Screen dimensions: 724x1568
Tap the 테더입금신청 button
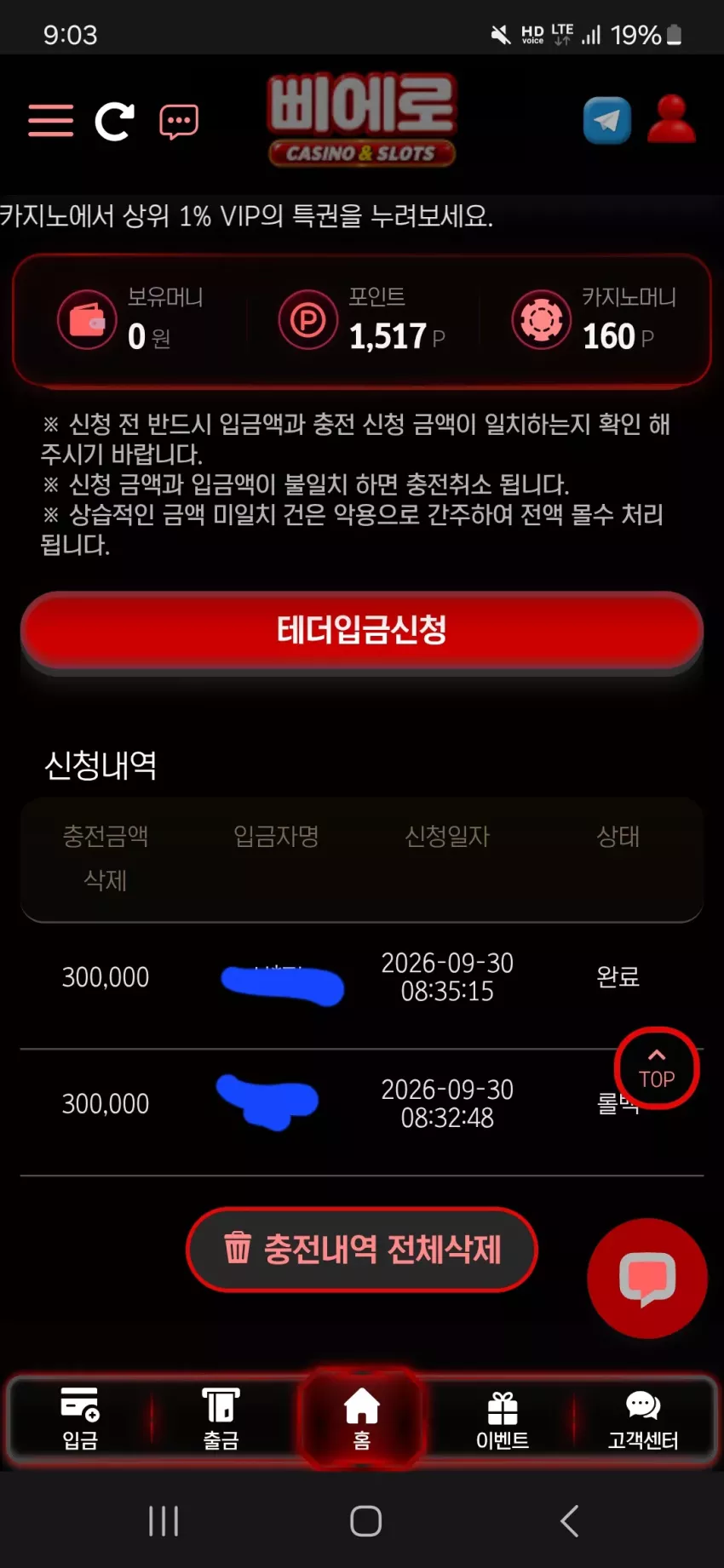coord(362,631)
